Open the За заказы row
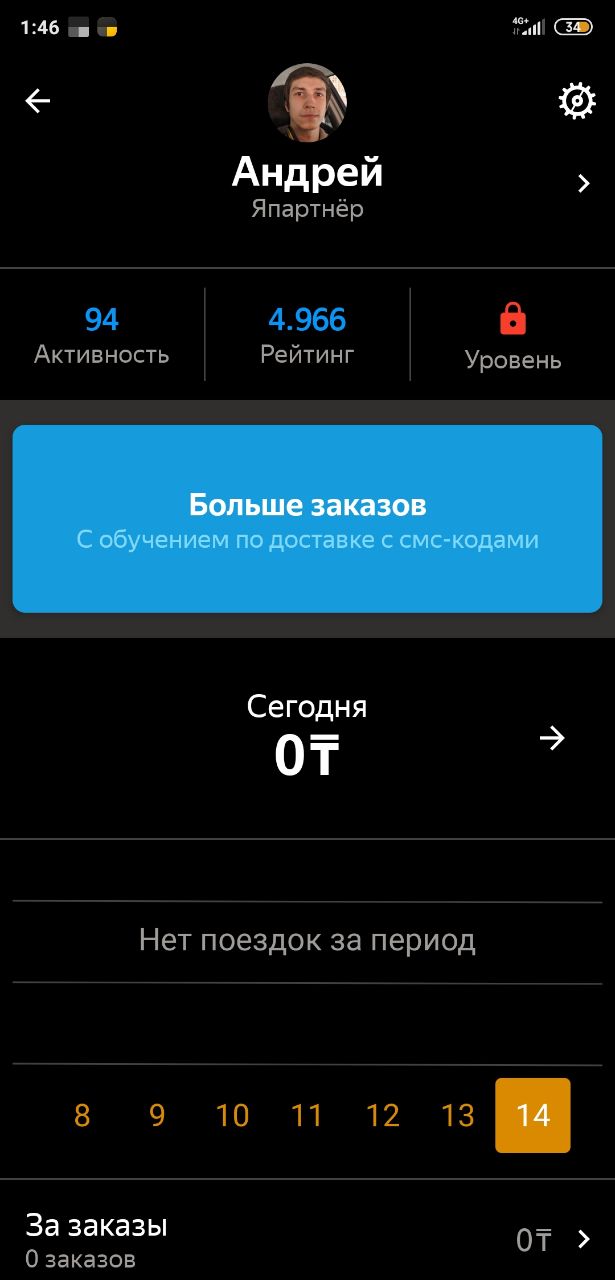This screenshot has height=1280, width=615. 307,1240
